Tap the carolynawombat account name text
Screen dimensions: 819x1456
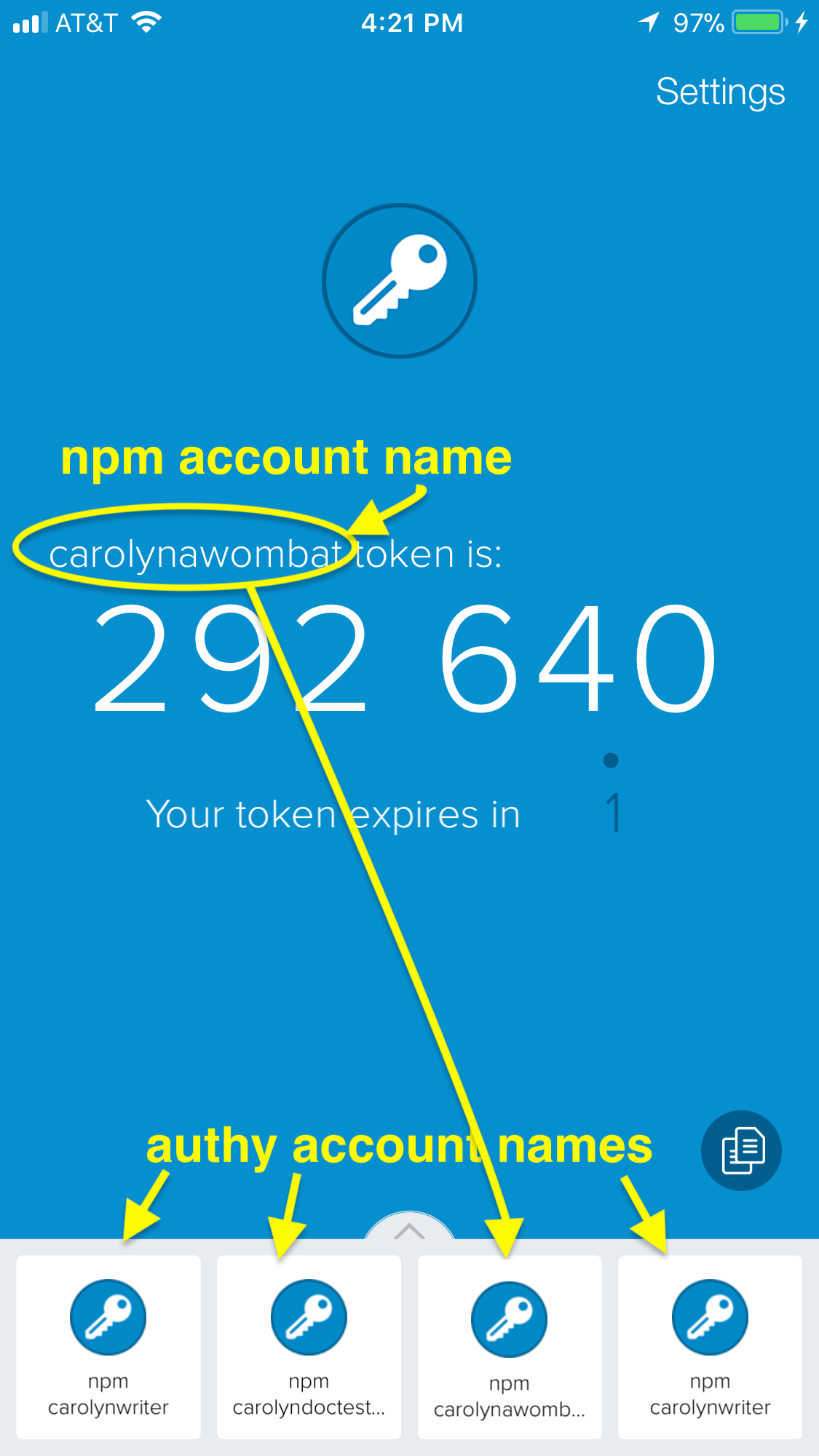click(x=197, y=553)
